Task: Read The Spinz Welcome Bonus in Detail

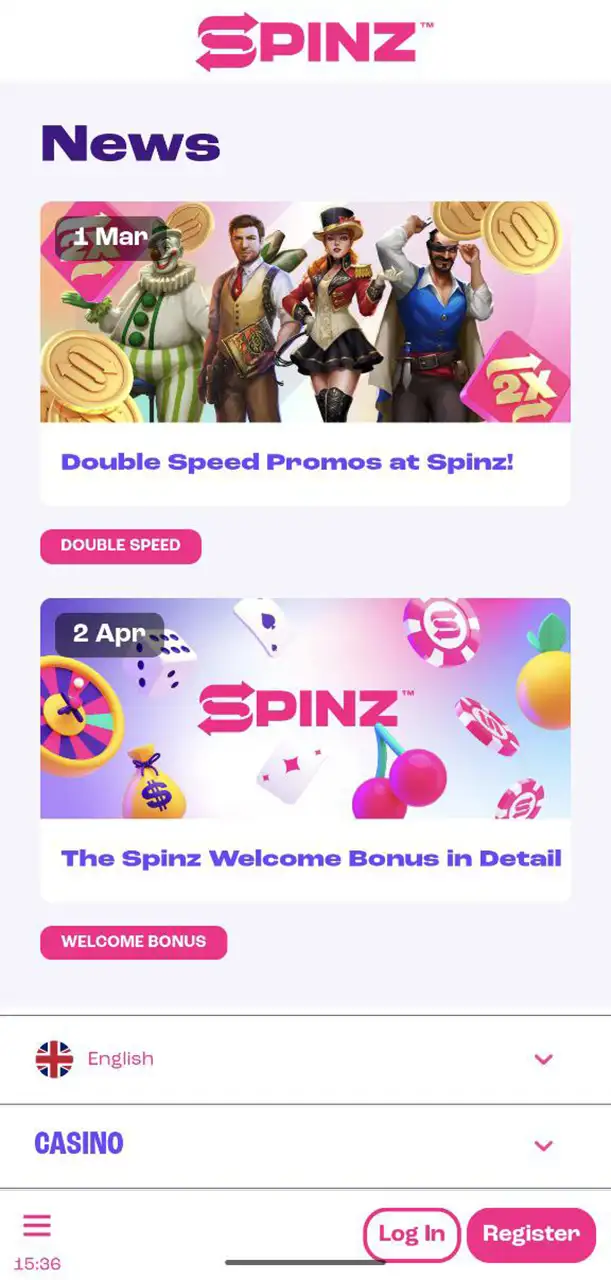Action: click(311, 858)
